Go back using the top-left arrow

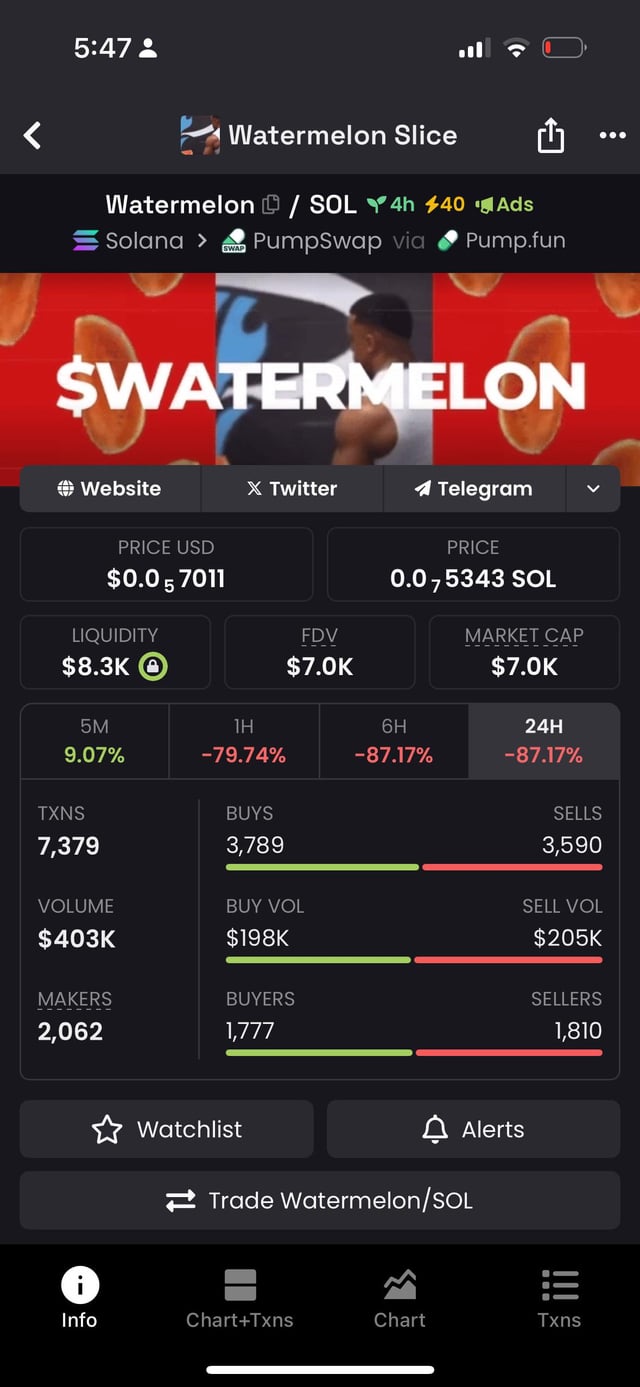[x=33, y=135]
